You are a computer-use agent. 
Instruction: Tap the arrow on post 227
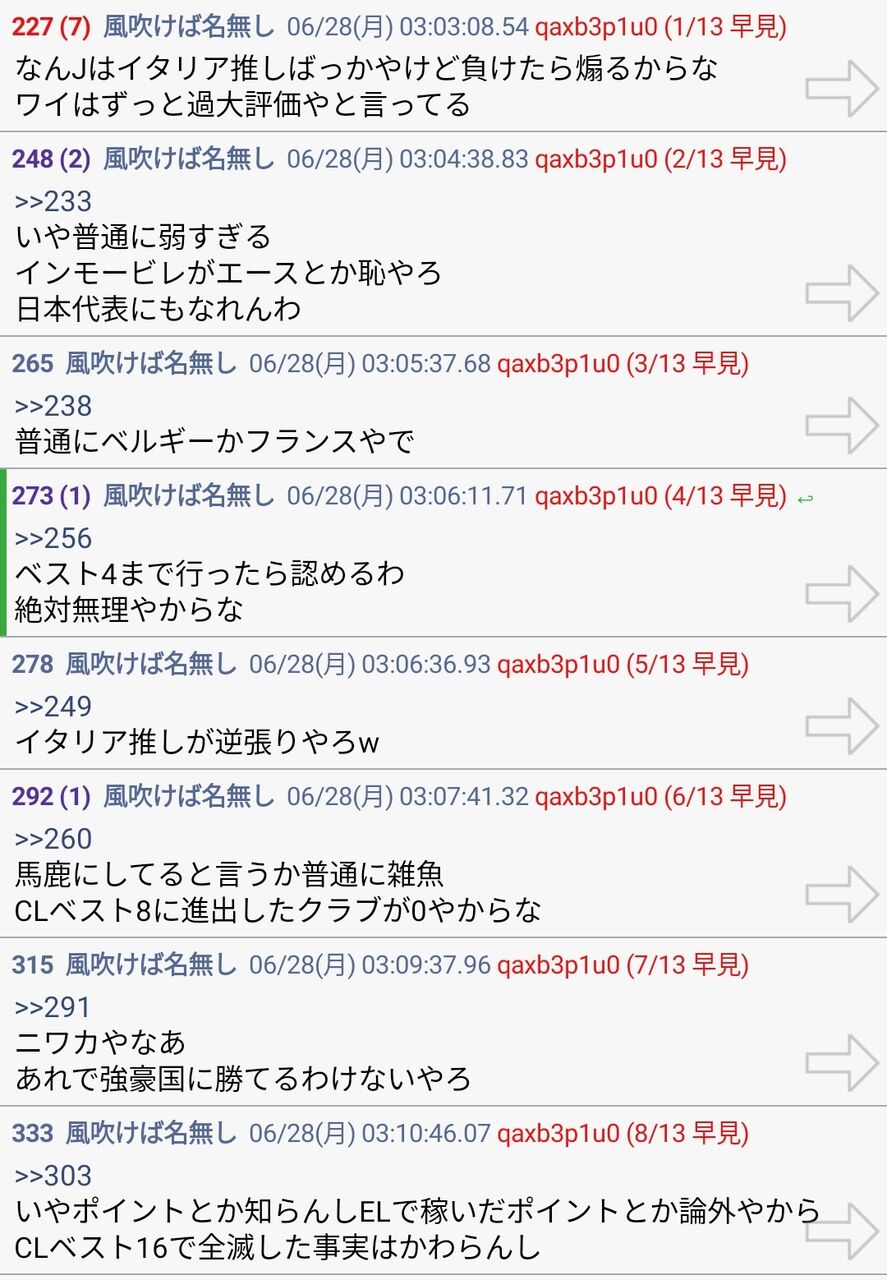842,87
